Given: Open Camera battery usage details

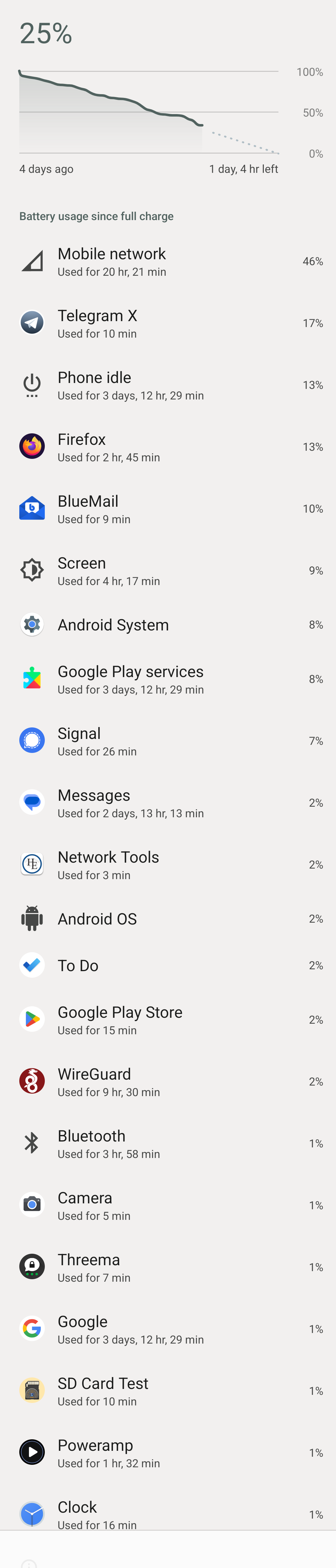Looking at the screenshot, I should pos(168,1206).
